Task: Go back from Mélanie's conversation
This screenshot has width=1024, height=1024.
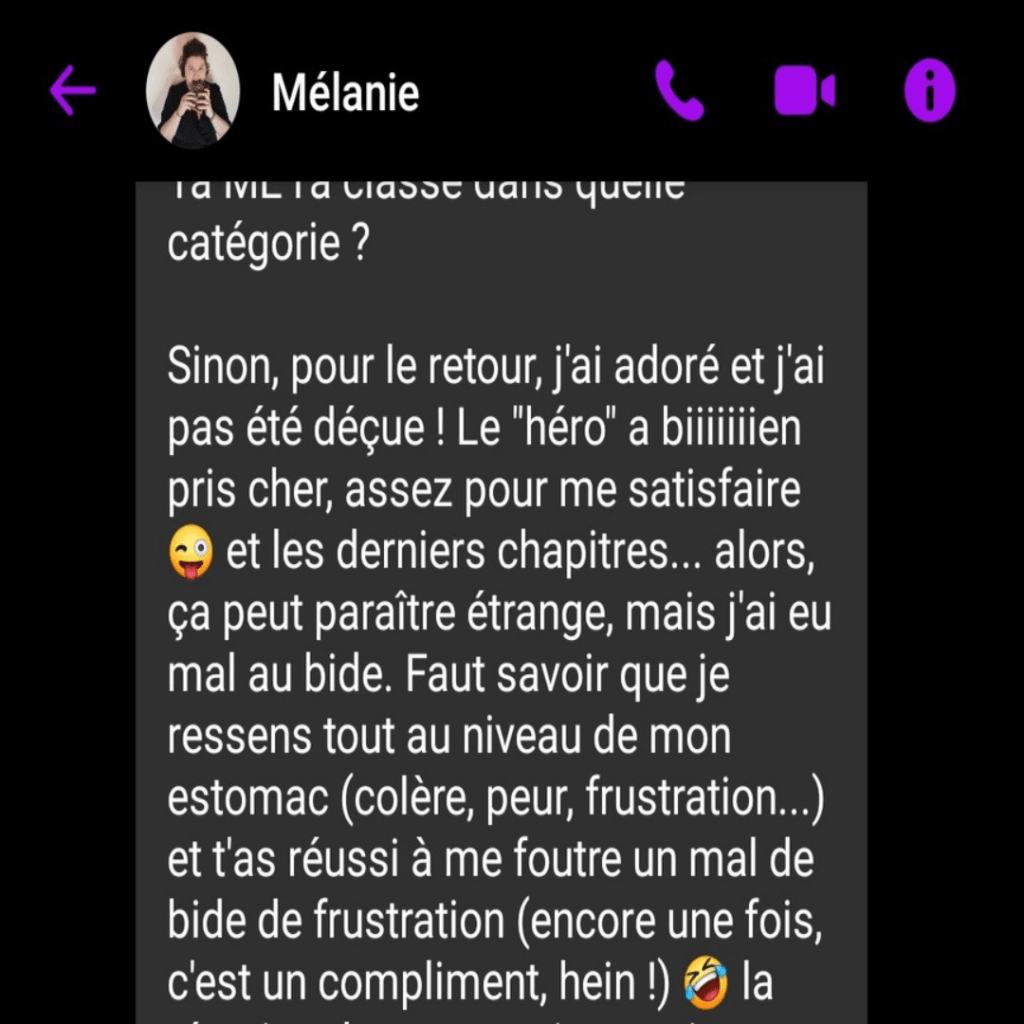Action: click(x=72, y=92)
